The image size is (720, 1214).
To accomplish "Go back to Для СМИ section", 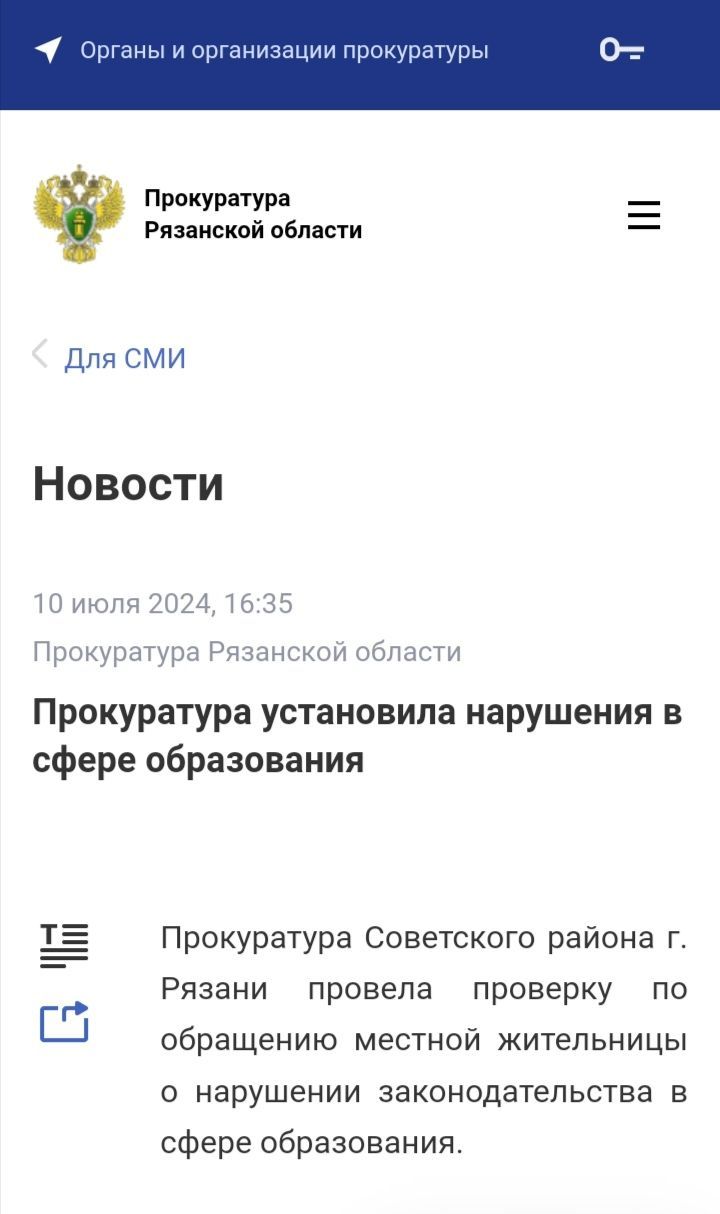I will (x=124, y=358).
